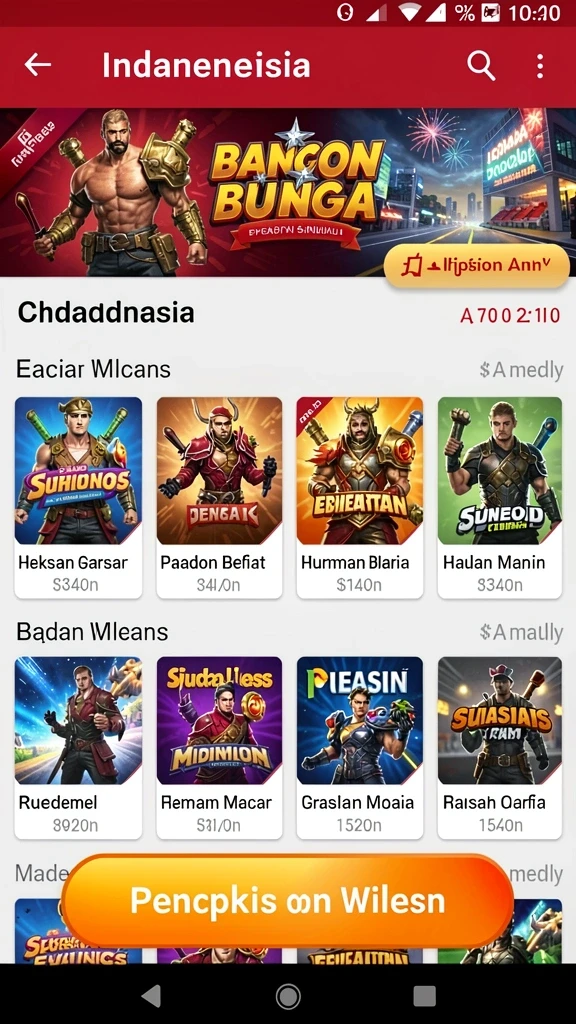This screenshot has height=1024, width=576.
Task: Open the Amaully link beside Badan Mleans
Action: (521, 632)
